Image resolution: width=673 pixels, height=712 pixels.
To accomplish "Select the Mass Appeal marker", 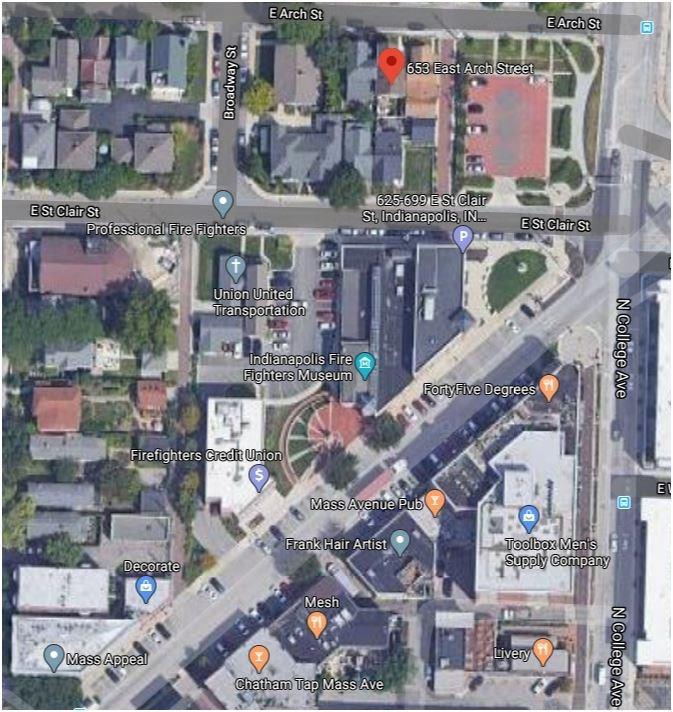I will point(54,657).
